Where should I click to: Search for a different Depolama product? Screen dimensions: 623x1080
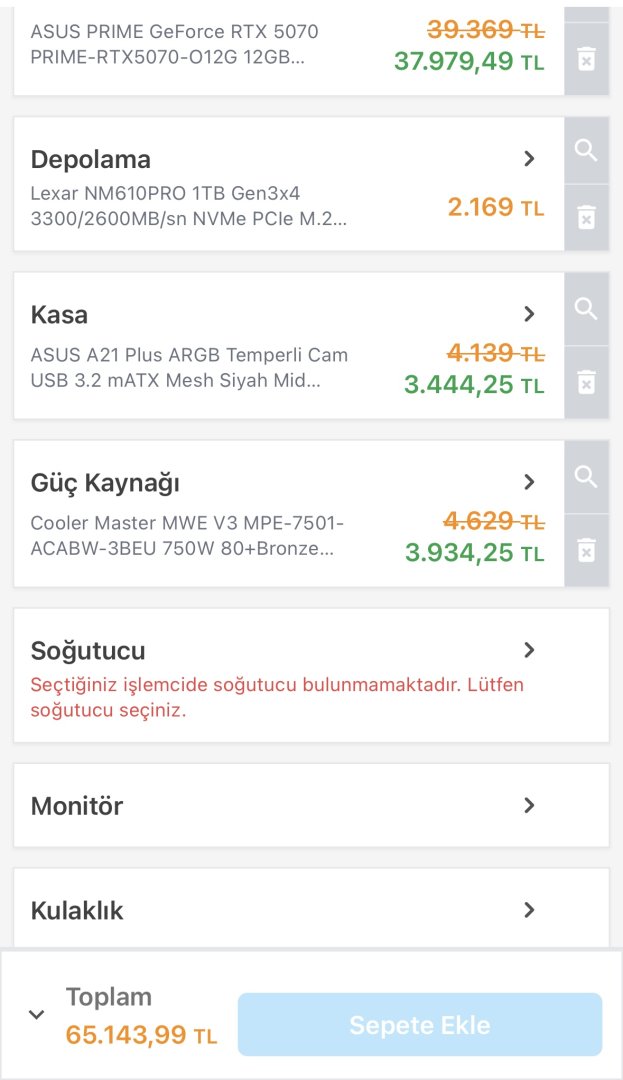click(586, 151)
